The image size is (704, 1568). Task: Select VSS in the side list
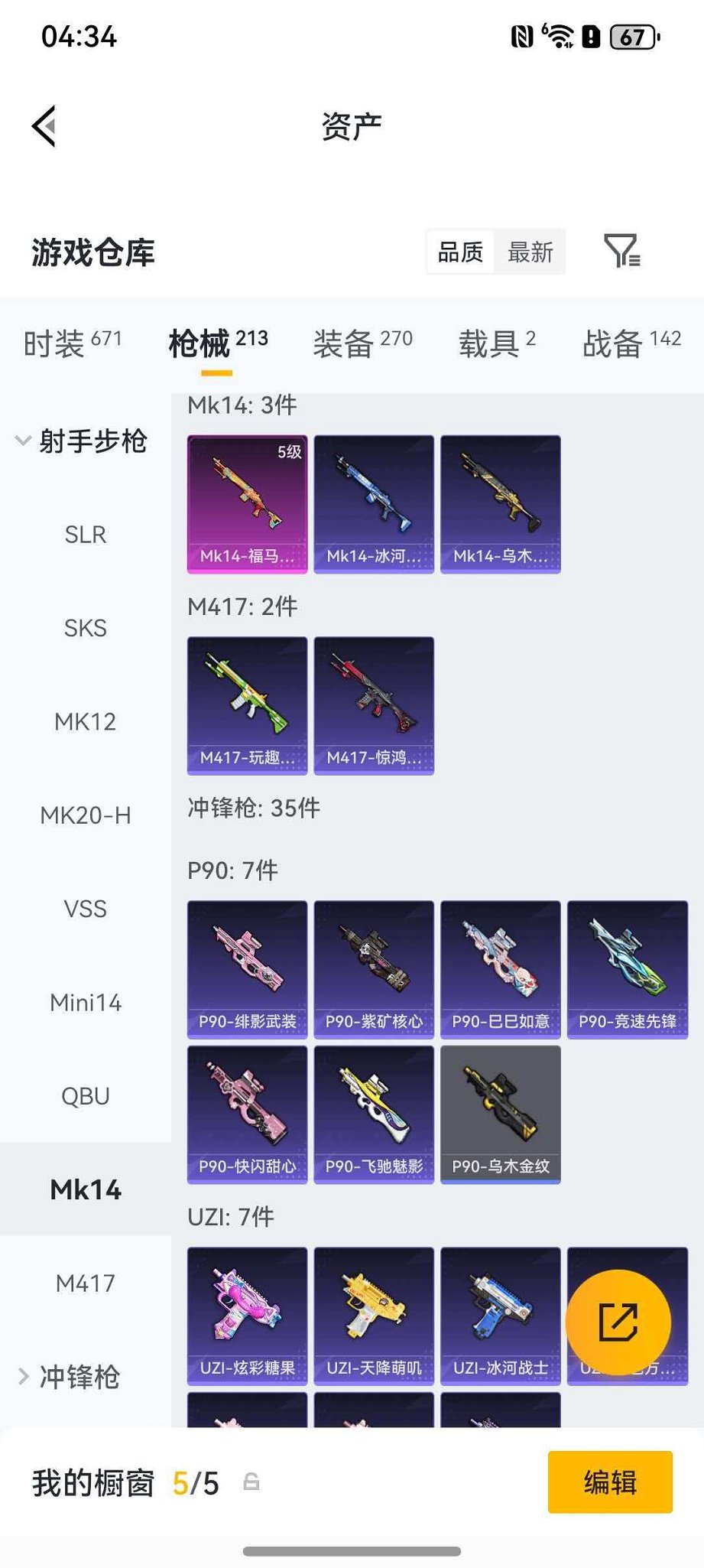point(86,909)
